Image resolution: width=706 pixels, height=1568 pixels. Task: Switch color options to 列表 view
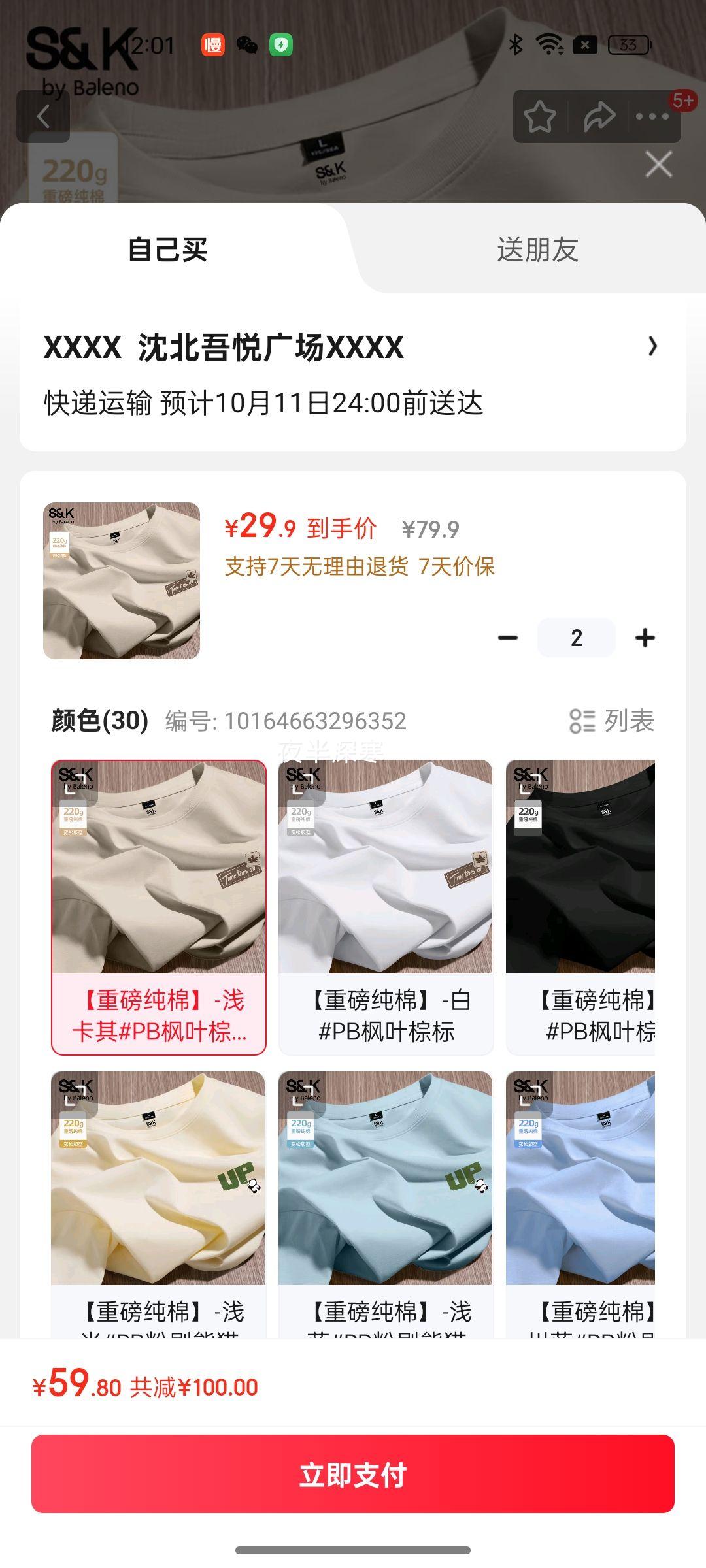pyautogui.click(x=612, y=721)
